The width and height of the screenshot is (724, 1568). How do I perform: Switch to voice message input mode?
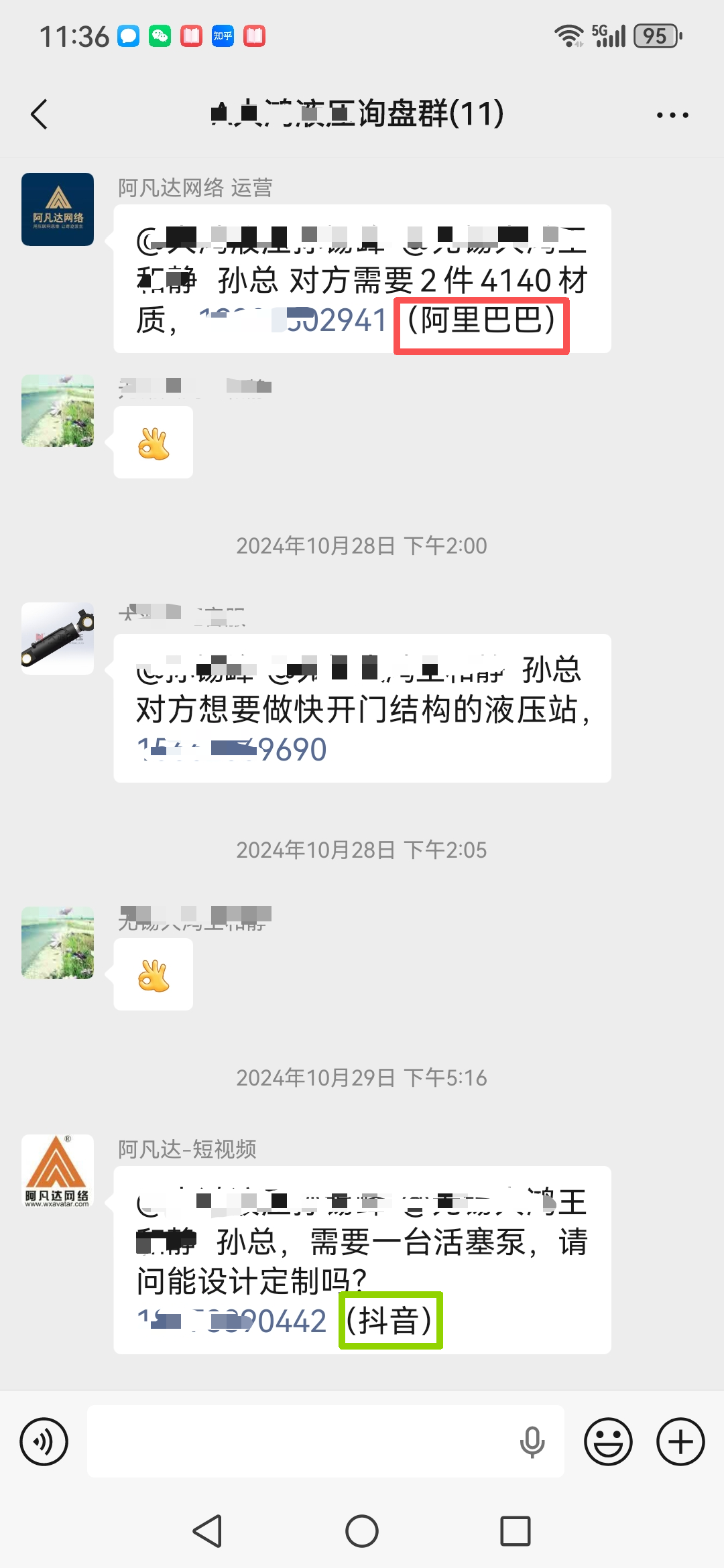coord(43,1441)
